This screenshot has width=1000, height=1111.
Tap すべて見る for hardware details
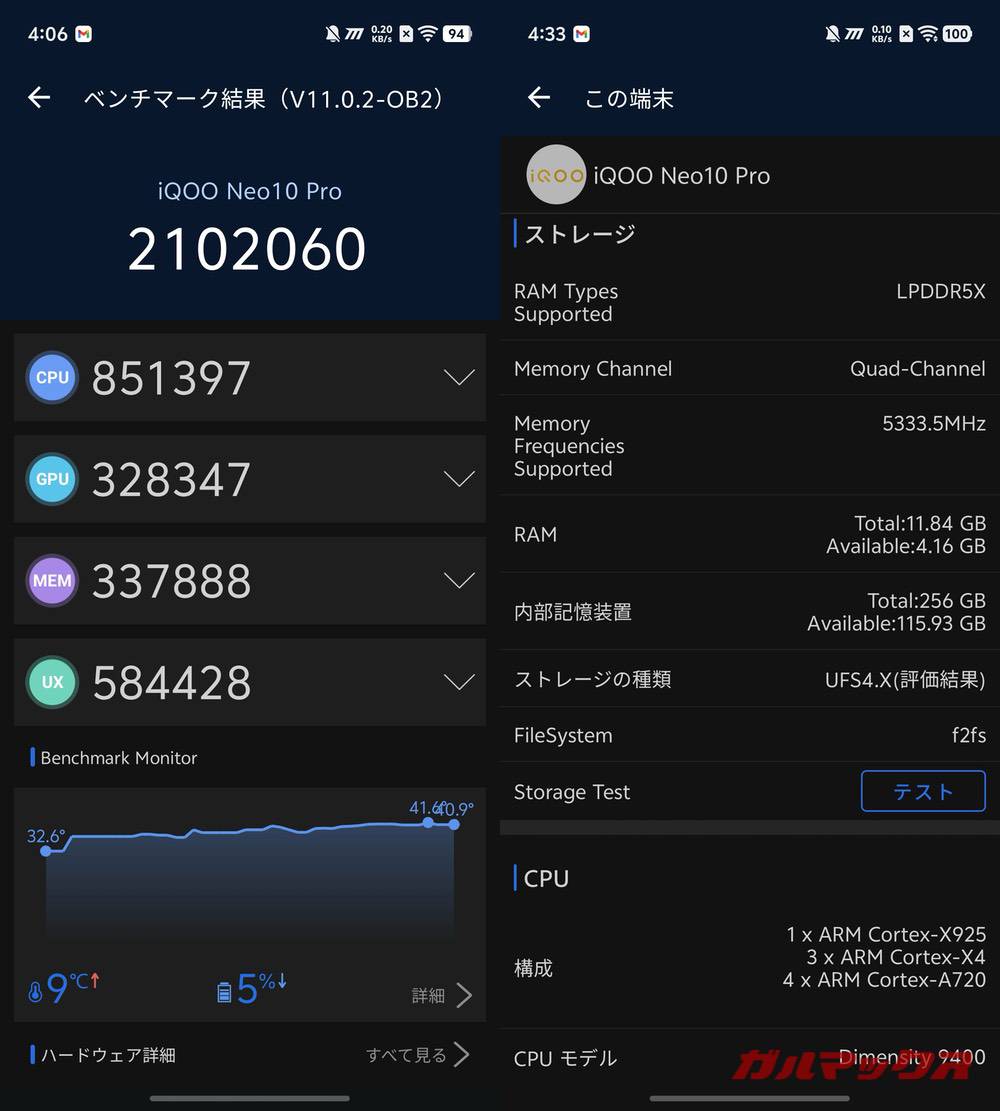pyautogui.click(x=417, y=1055)
